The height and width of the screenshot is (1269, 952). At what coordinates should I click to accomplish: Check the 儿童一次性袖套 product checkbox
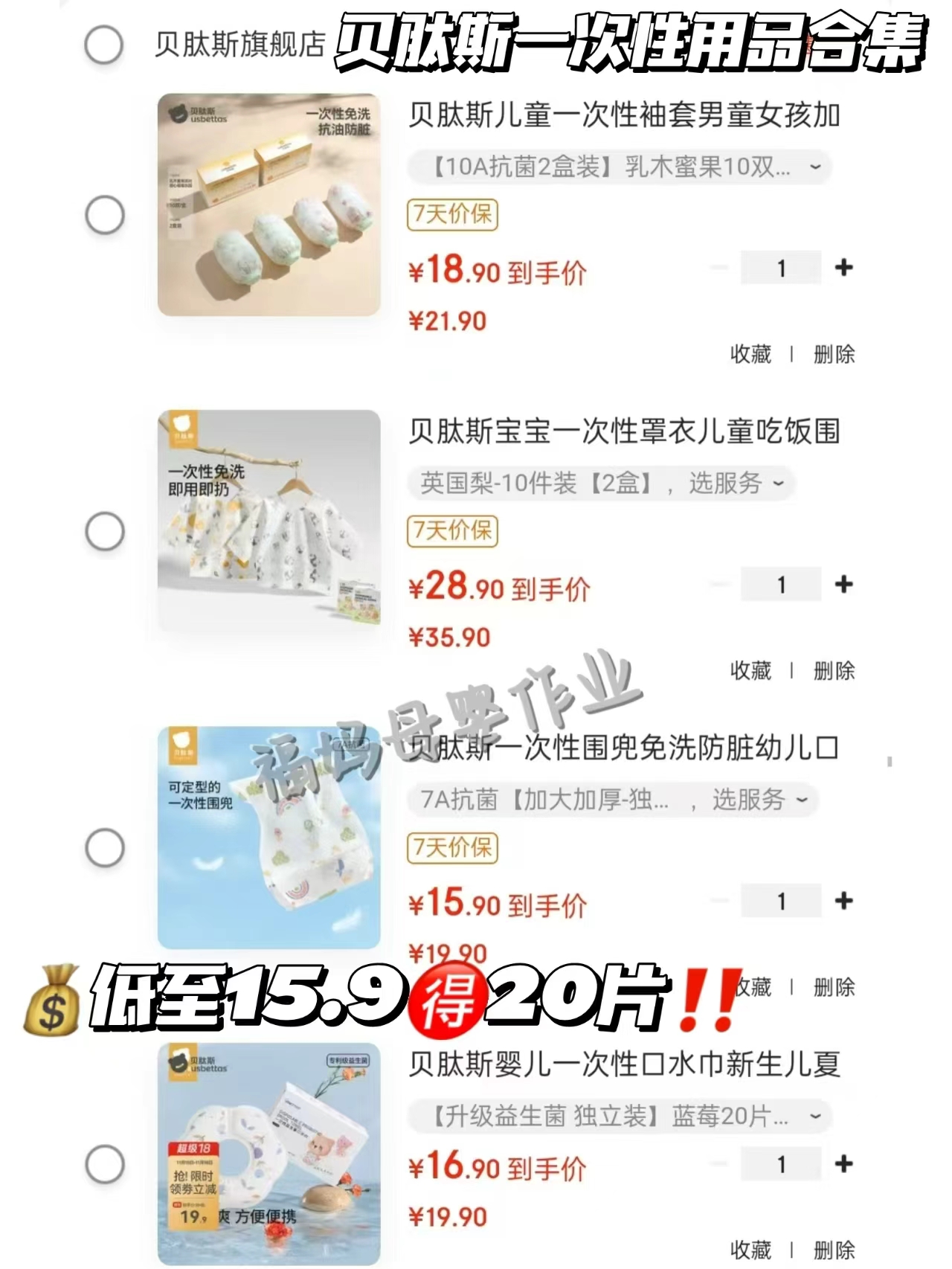tap(106, 213)
